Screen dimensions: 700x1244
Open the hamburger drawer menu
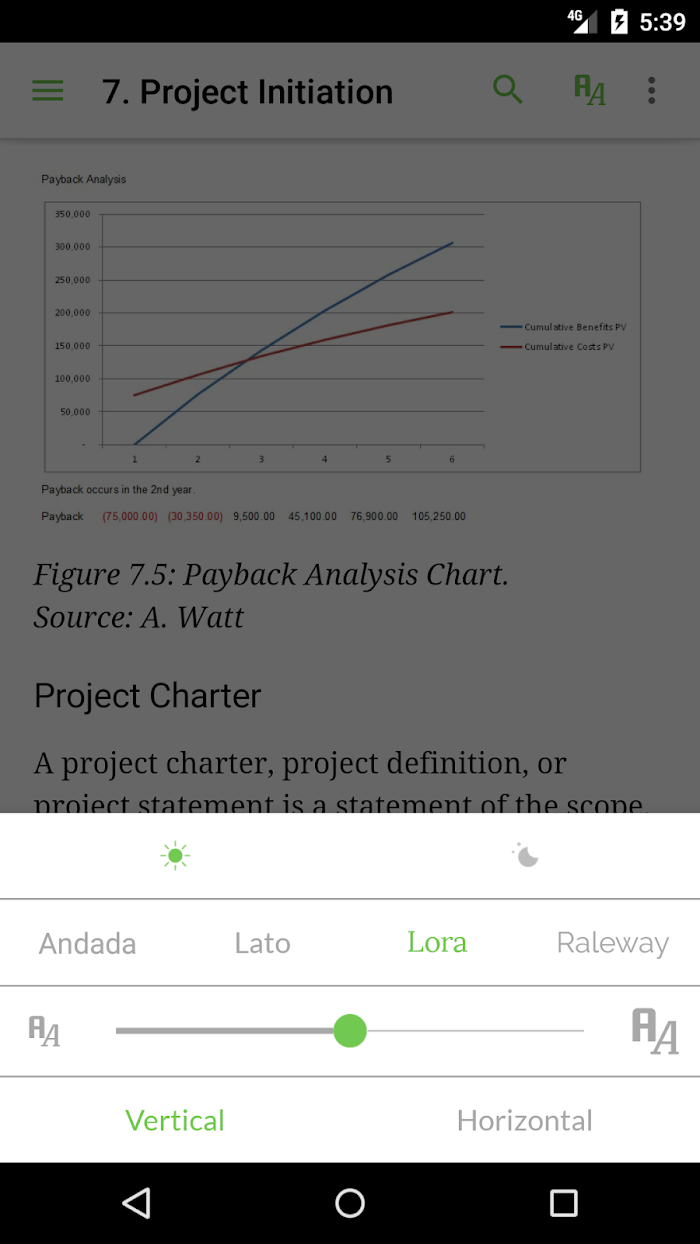coord(47,91)
